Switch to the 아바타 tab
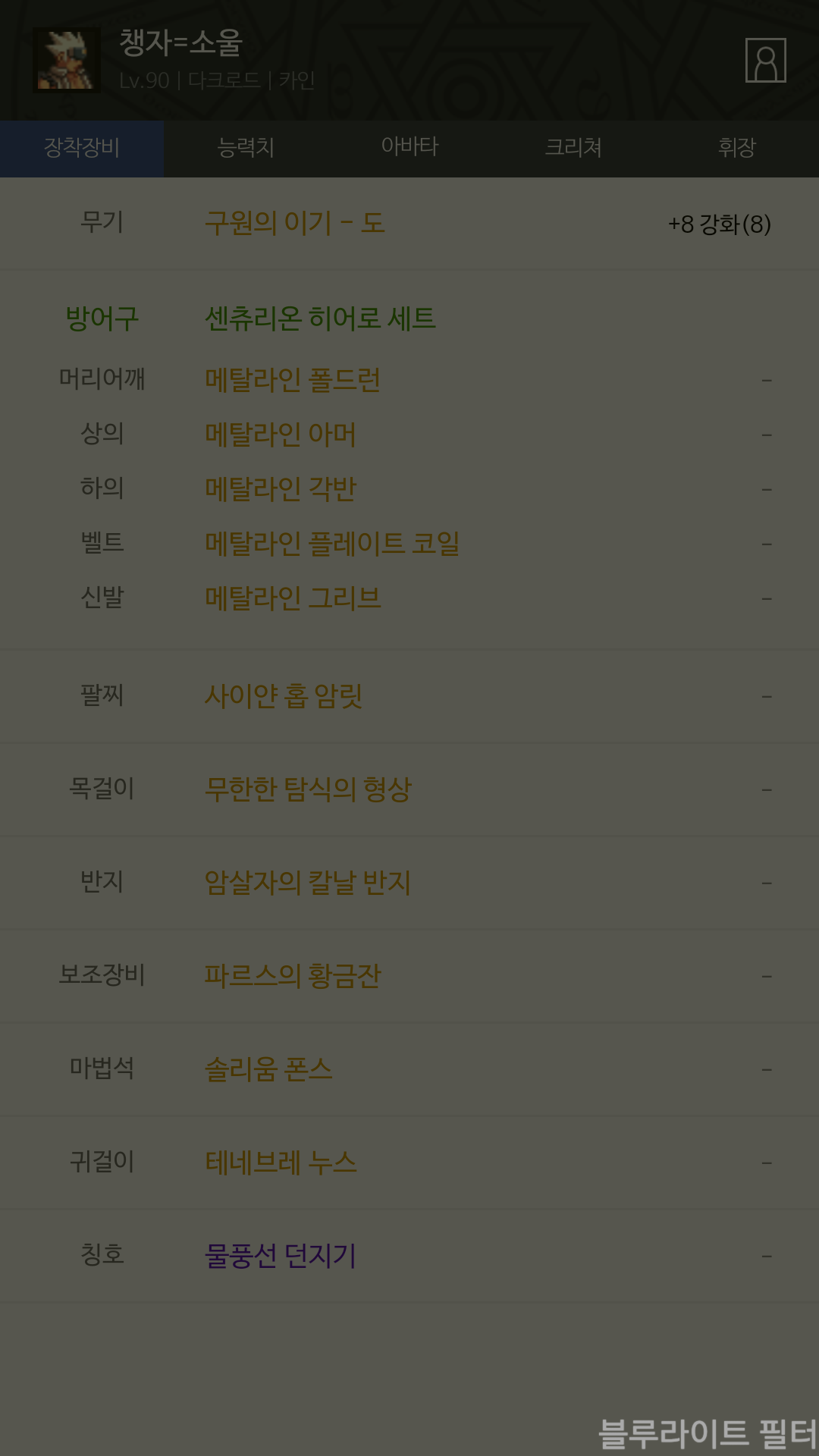The image size is (819, 1456). [x=409, y=148]
